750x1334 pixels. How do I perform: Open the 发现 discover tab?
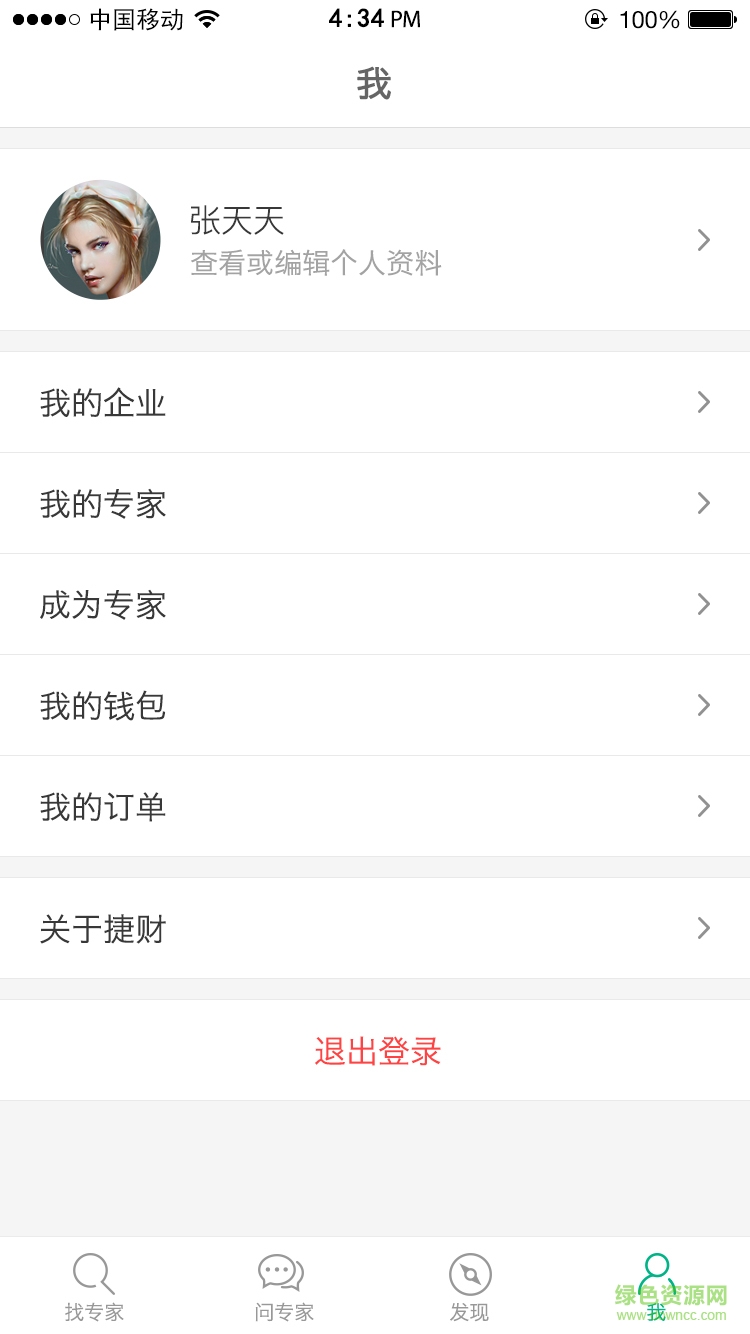pos(470,1286)
